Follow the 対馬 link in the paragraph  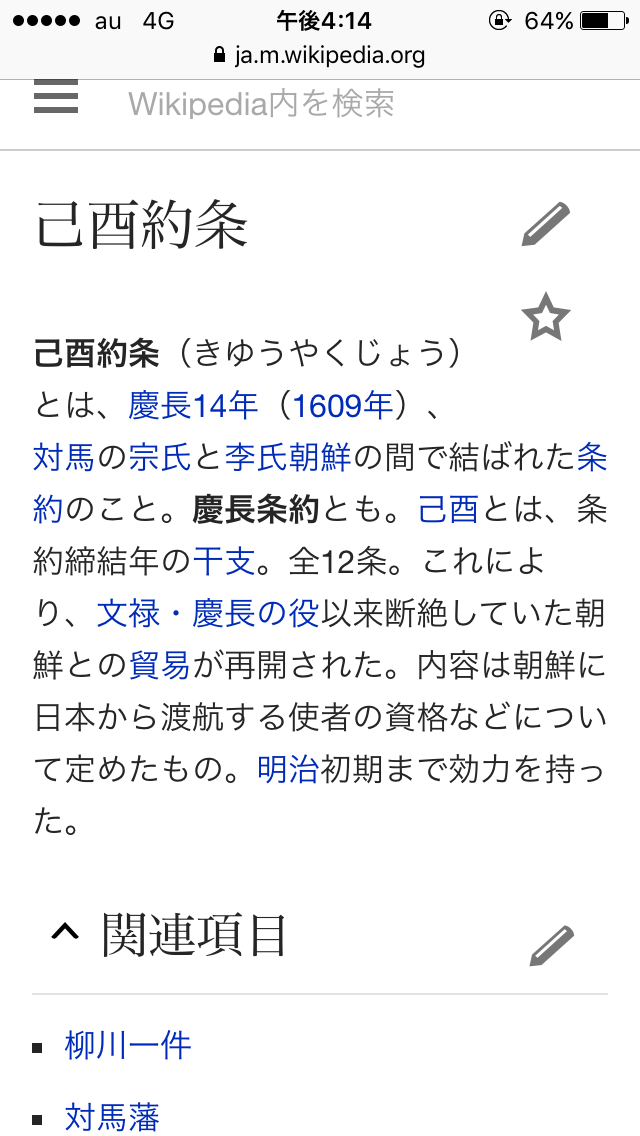pyautogui.click(x=65, y=457)
